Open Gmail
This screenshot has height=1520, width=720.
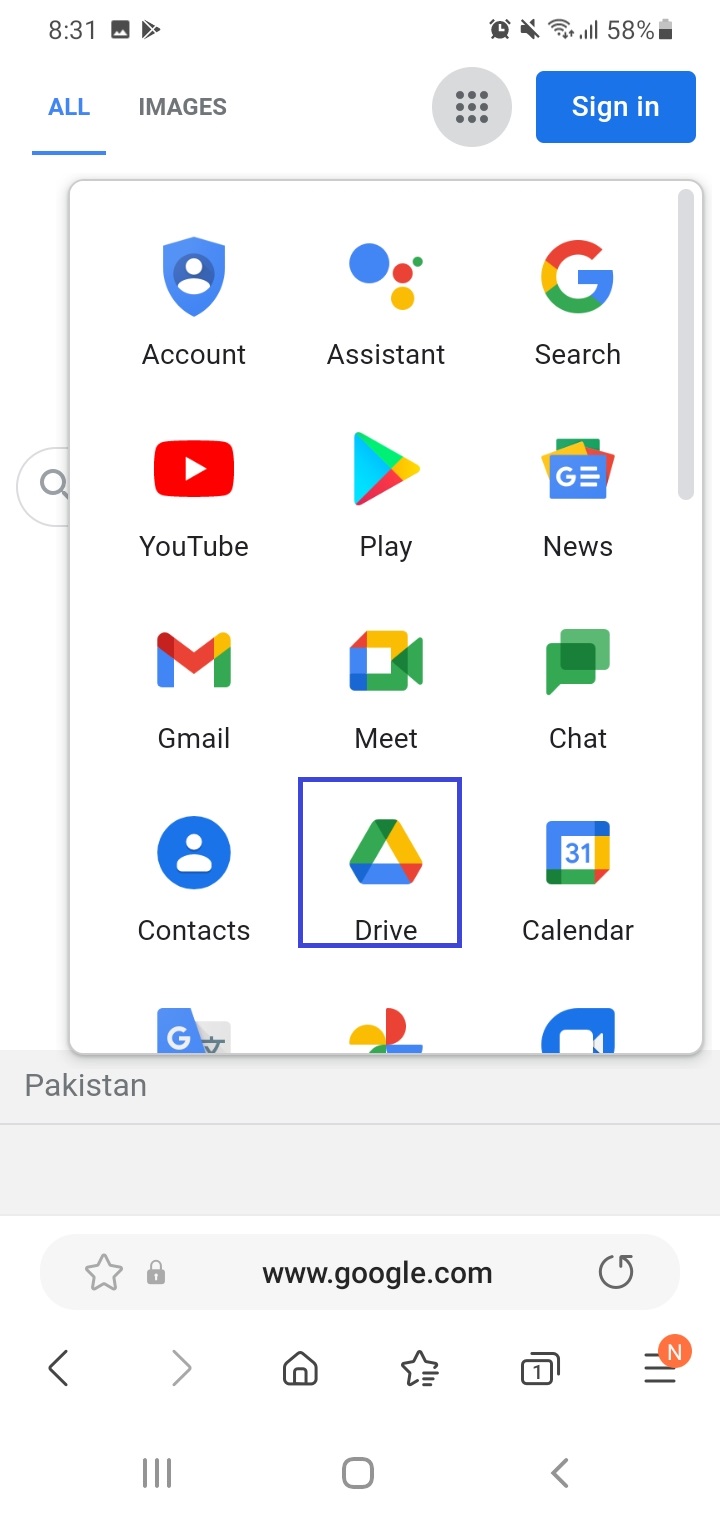[194, 684]
